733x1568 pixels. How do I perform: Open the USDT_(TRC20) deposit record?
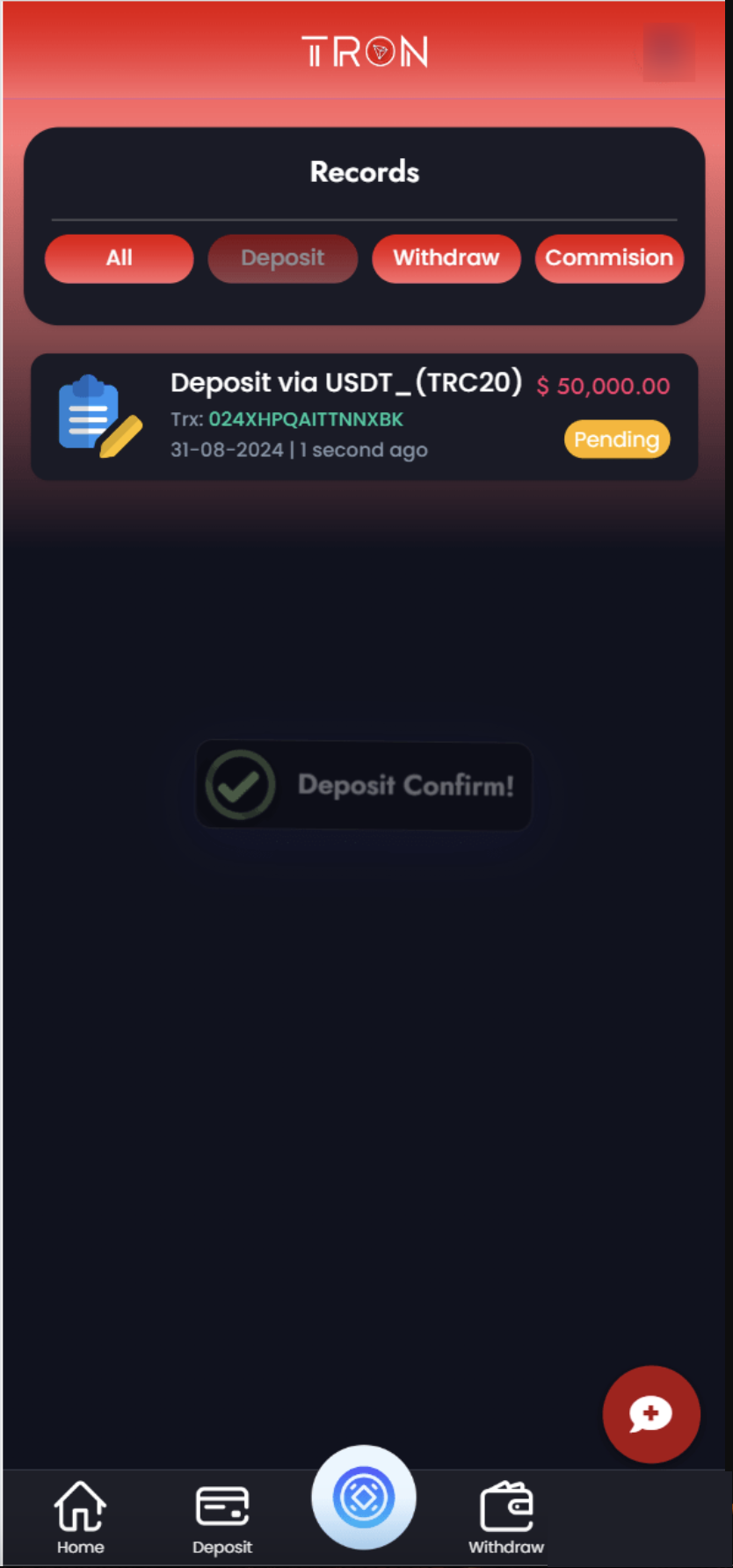[x=364, y=417]
